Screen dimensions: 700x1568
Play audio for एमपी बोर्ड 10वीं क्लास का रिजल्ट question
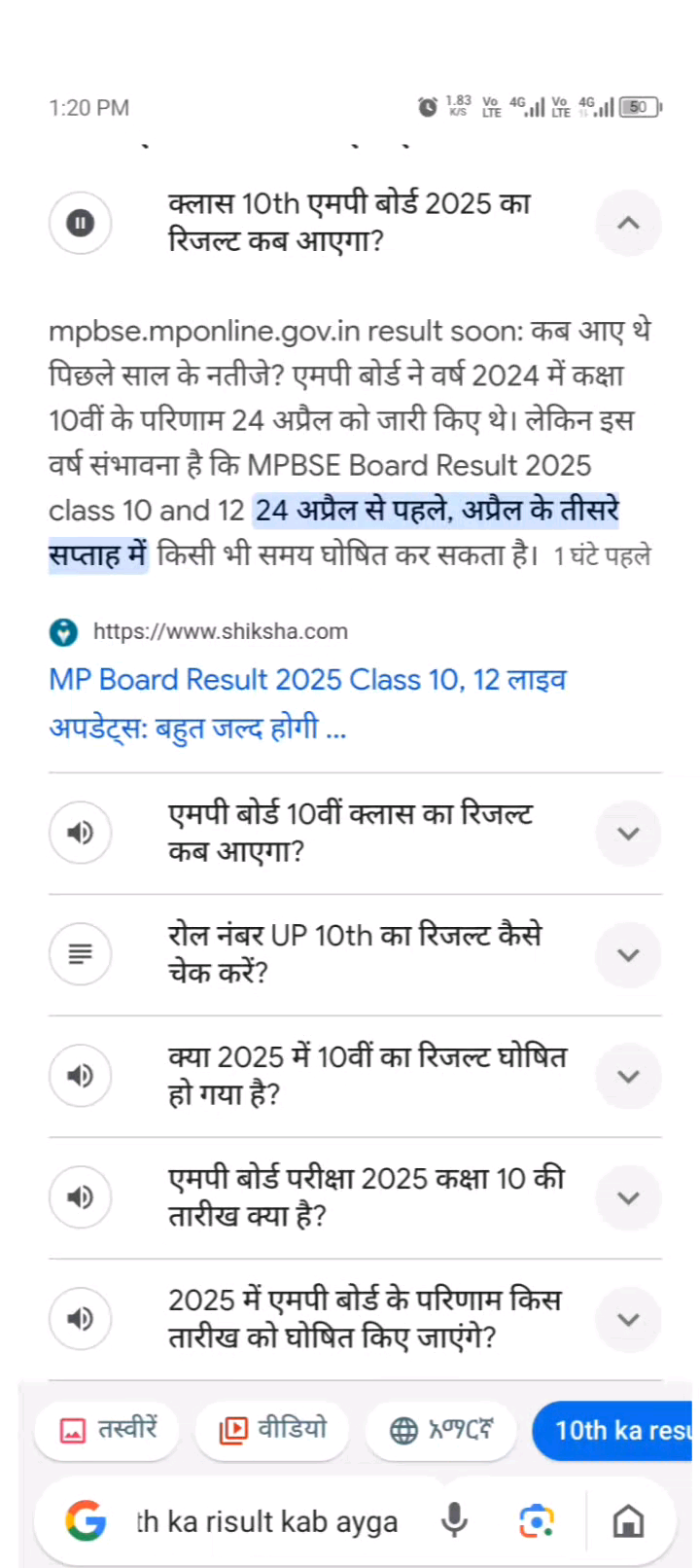(80, 832)
